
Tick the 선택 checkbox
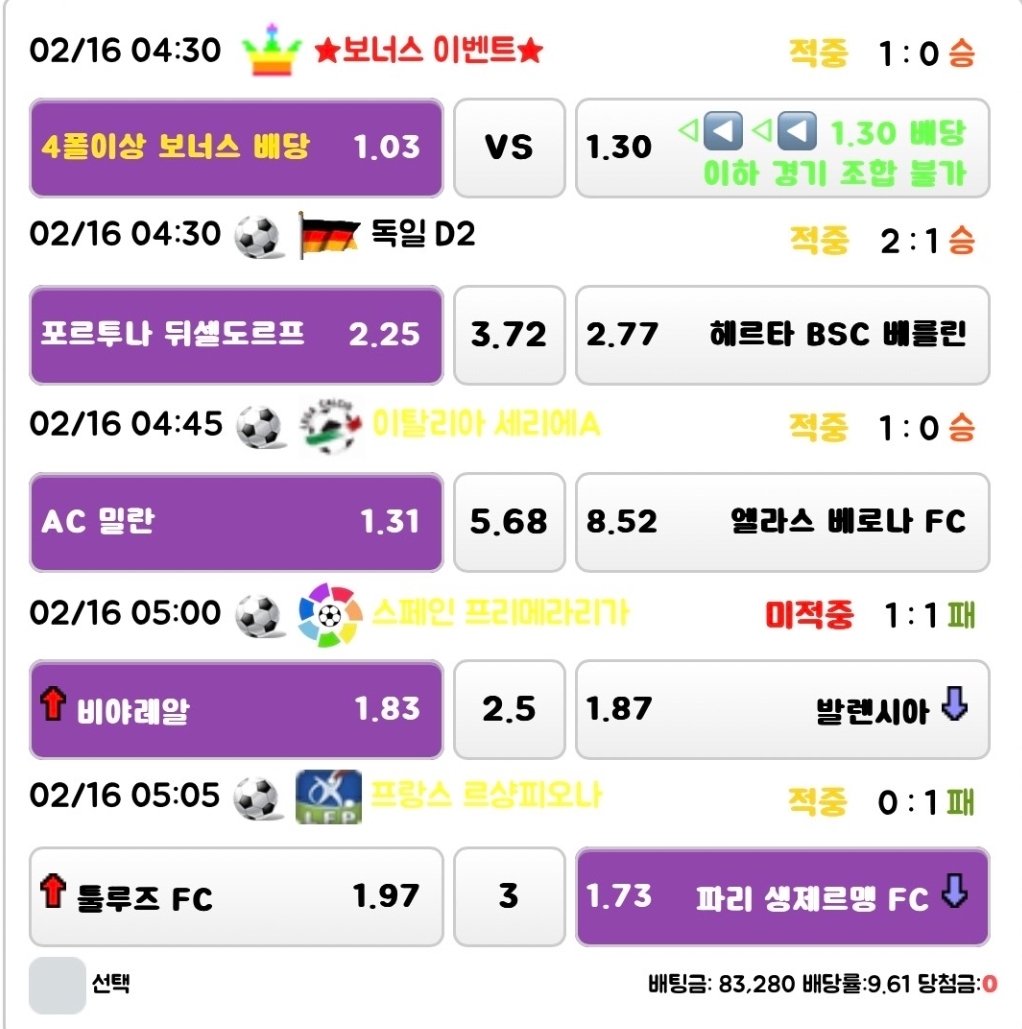coord(57,985)
